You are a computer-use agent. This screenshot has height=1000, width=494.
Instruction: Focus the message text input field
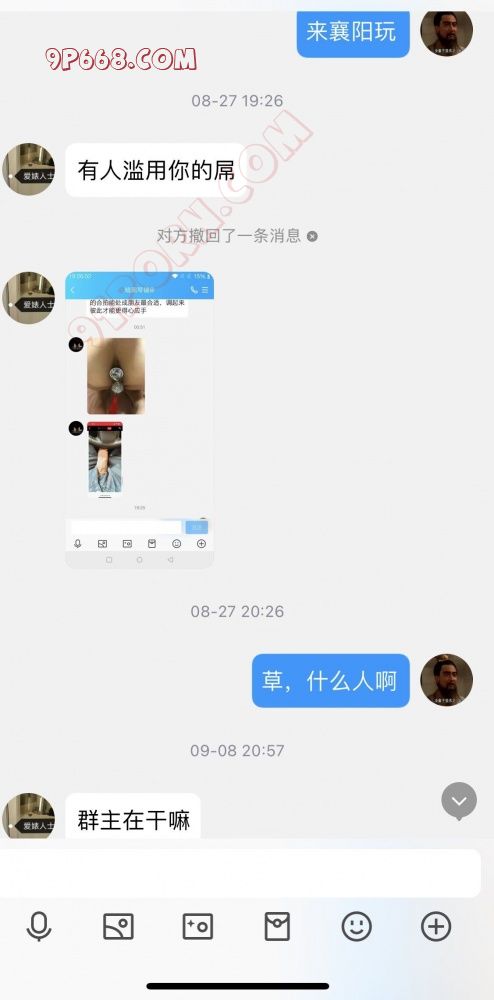pos(240,873)
